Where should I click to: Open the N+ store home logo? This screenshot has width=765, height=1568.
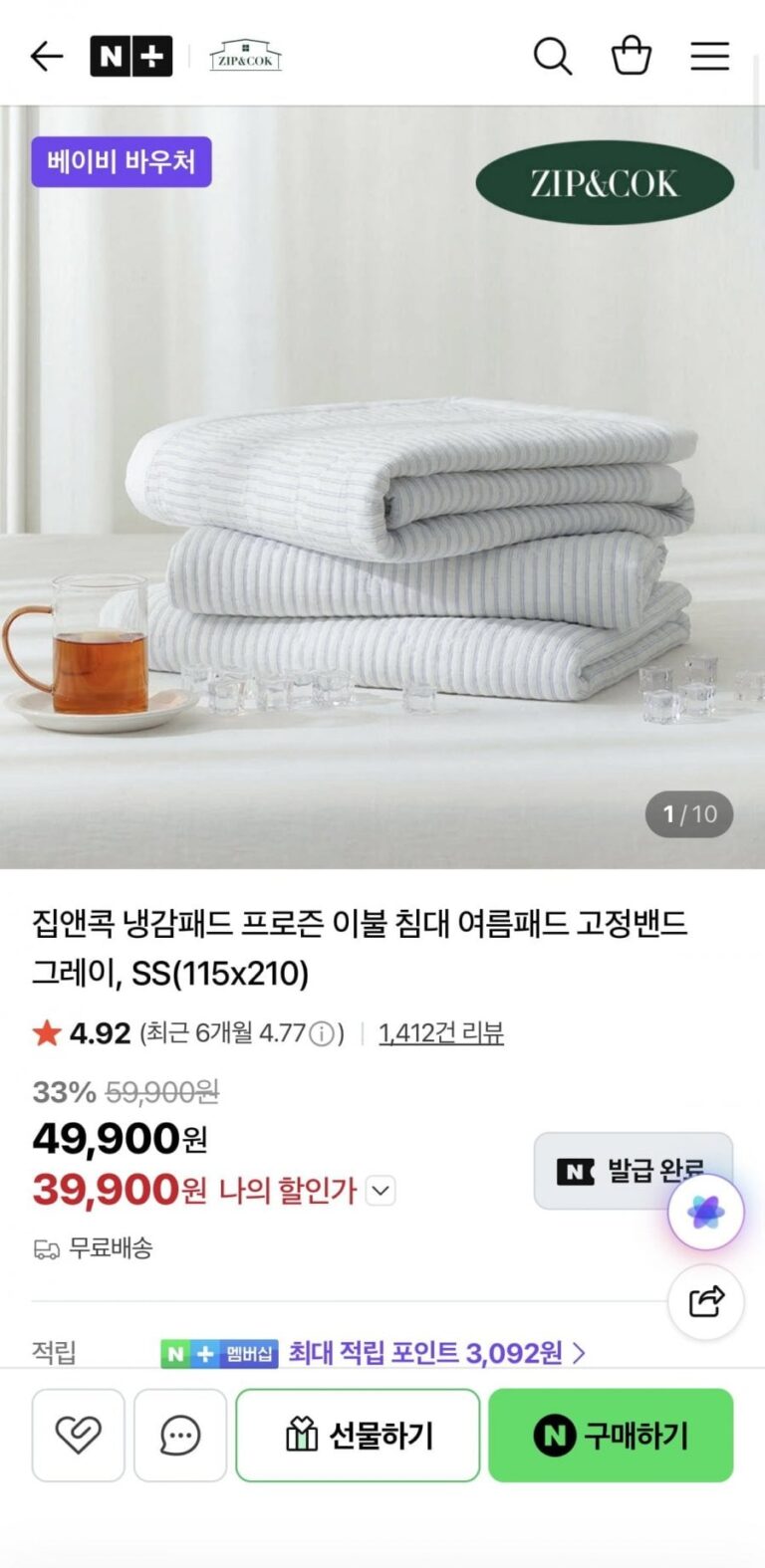click(x=130, y=57)
